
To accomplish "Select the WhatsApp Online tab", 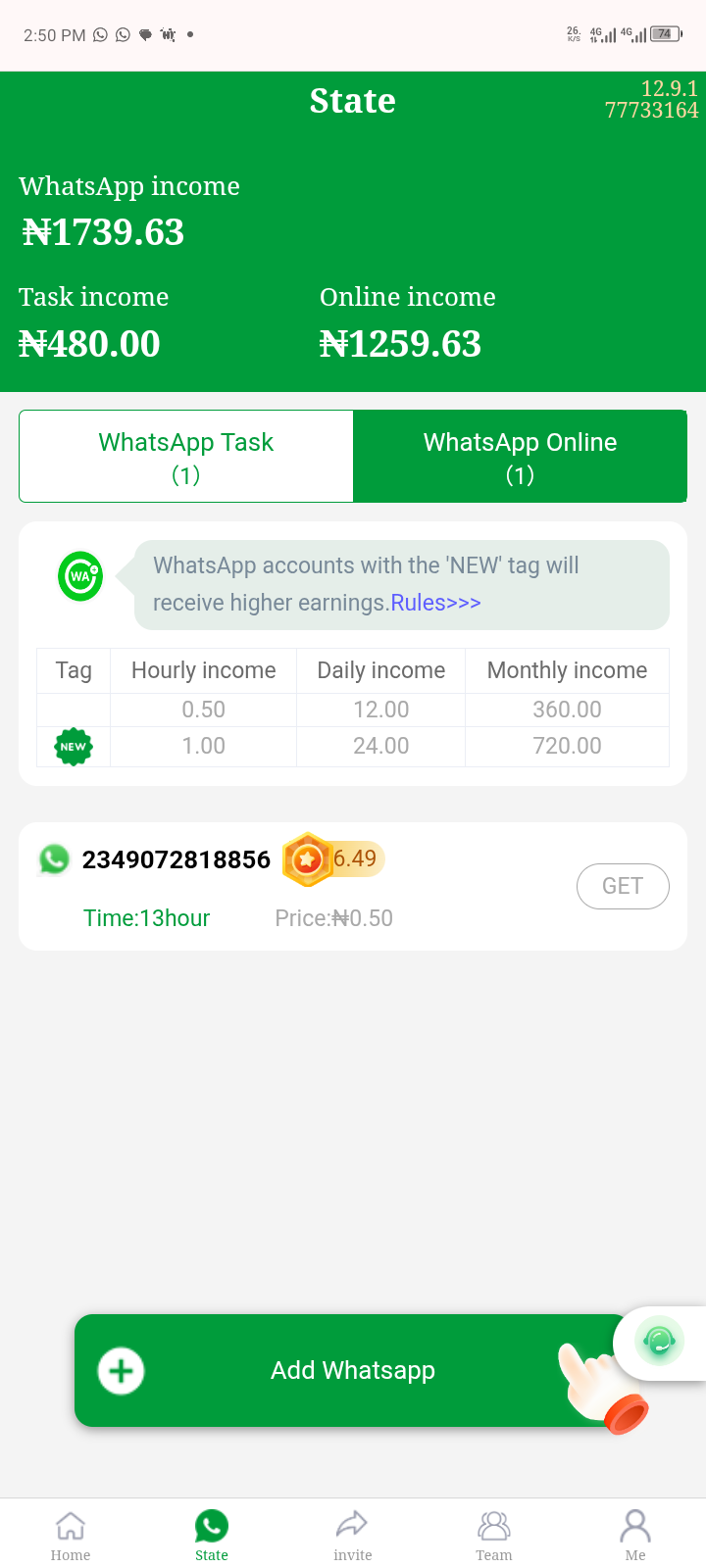I will coord(520,457).
